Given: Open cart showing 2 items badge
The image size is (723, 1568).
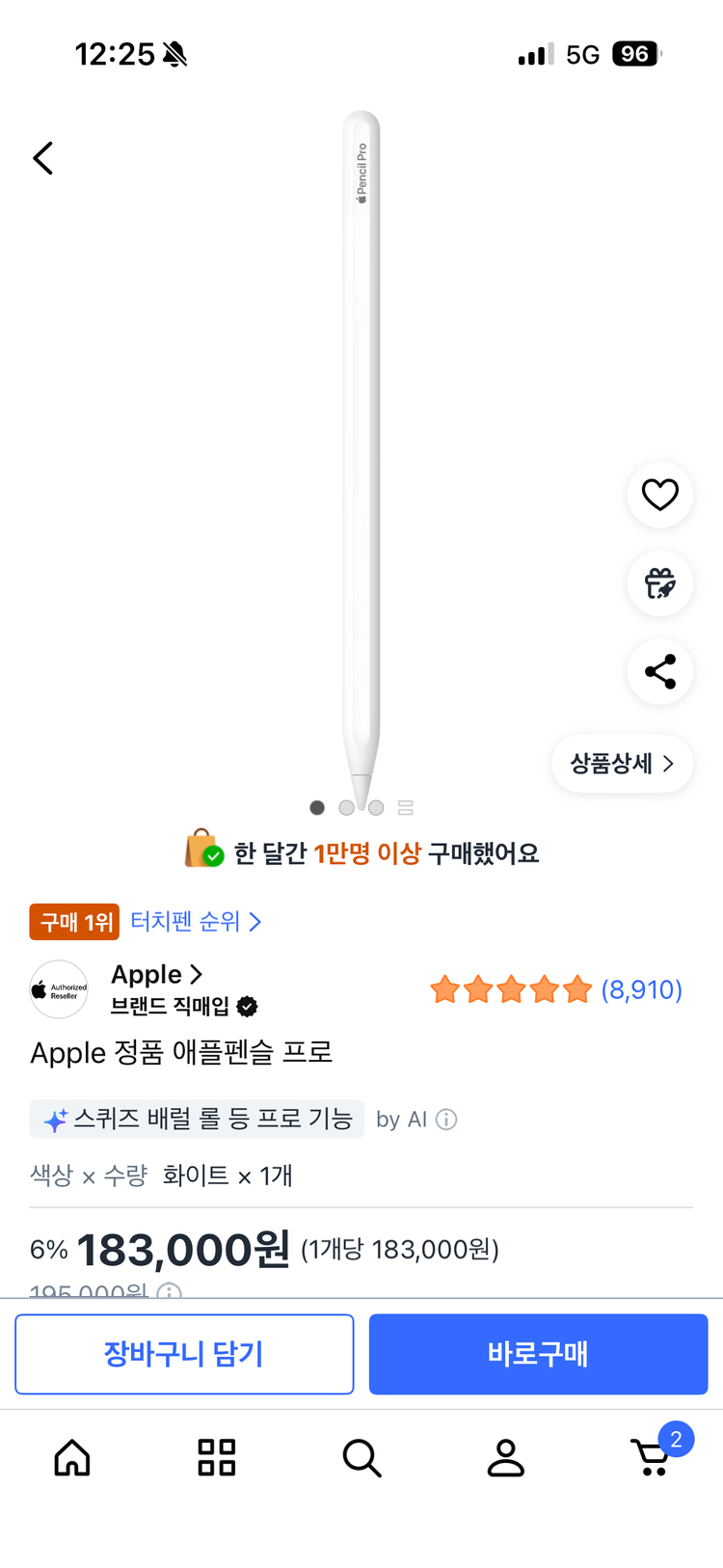Looking at the screenshot, I should pyautogui.click(x=652, y=1457).
